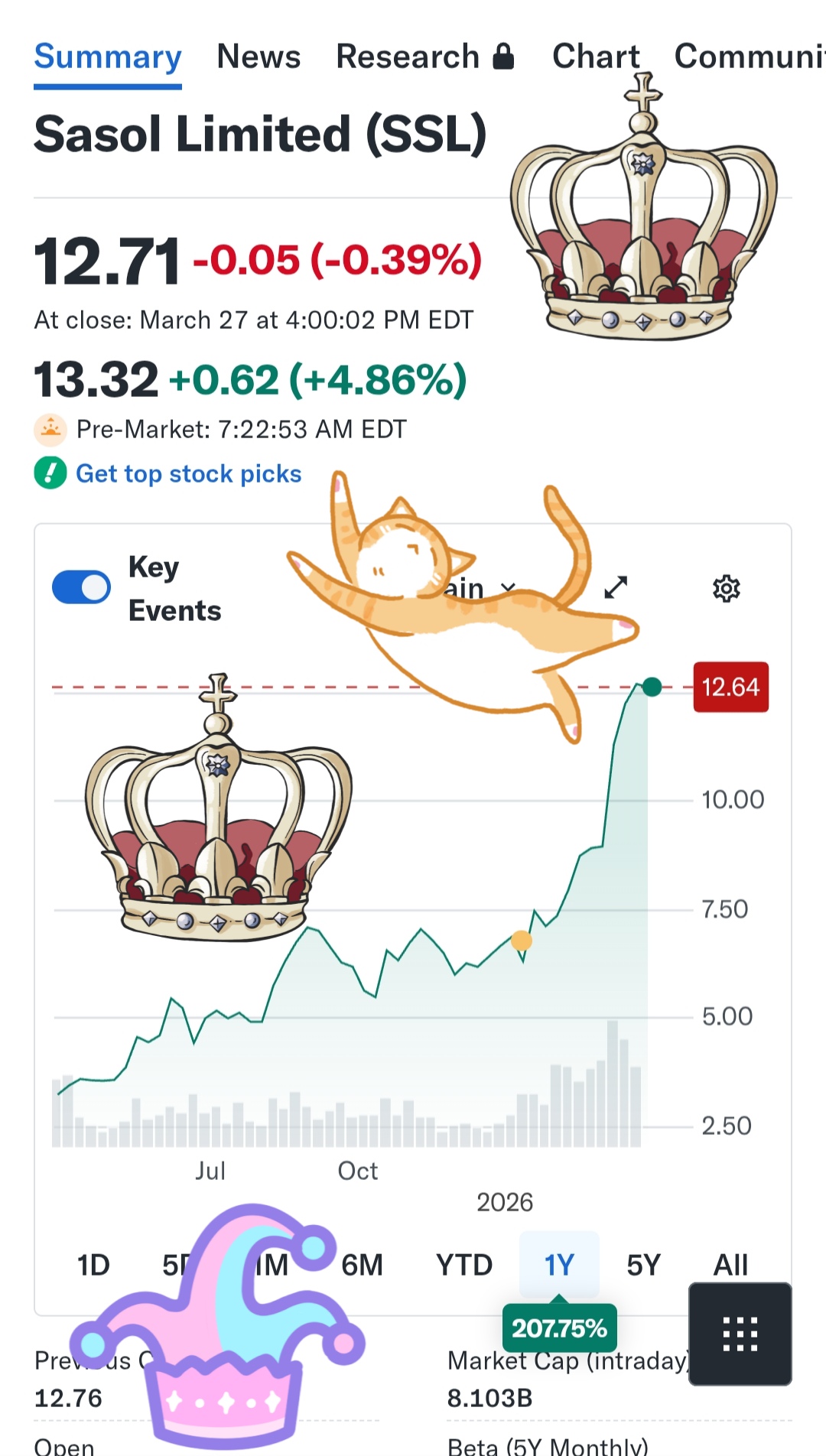This screenshot has height=1456, width=826.
Task: Switch to the News tab
Action: [259, 57]
